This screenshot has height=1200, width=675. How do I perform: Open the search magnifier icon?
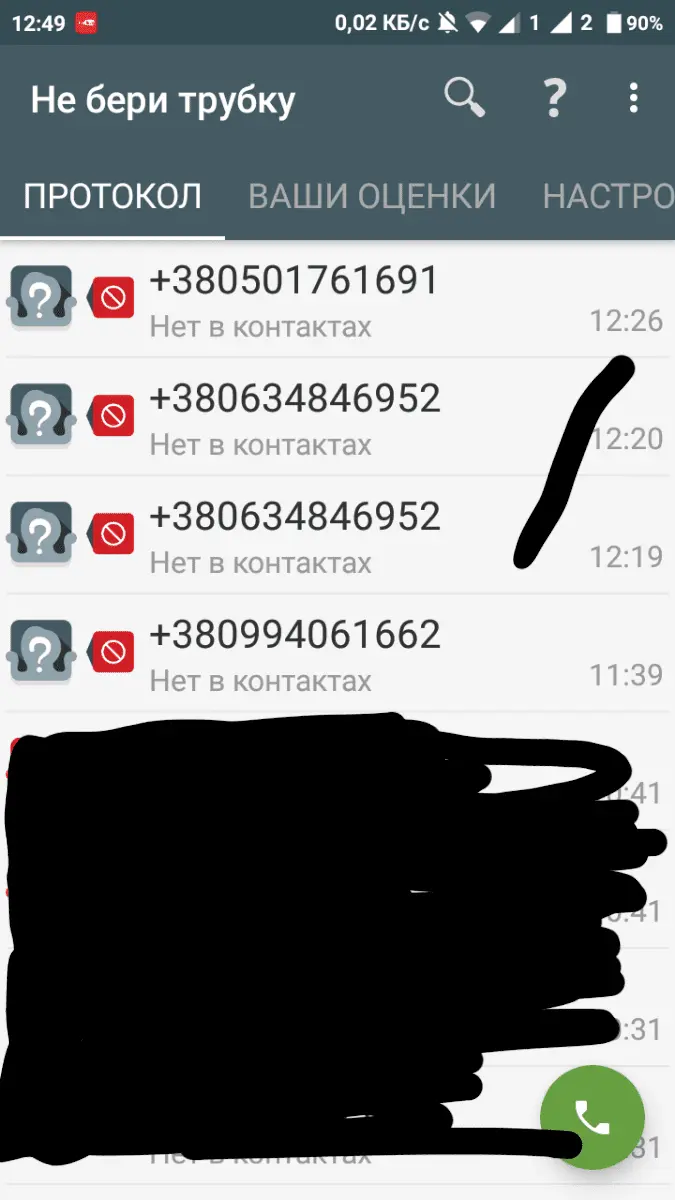[464, 99]
